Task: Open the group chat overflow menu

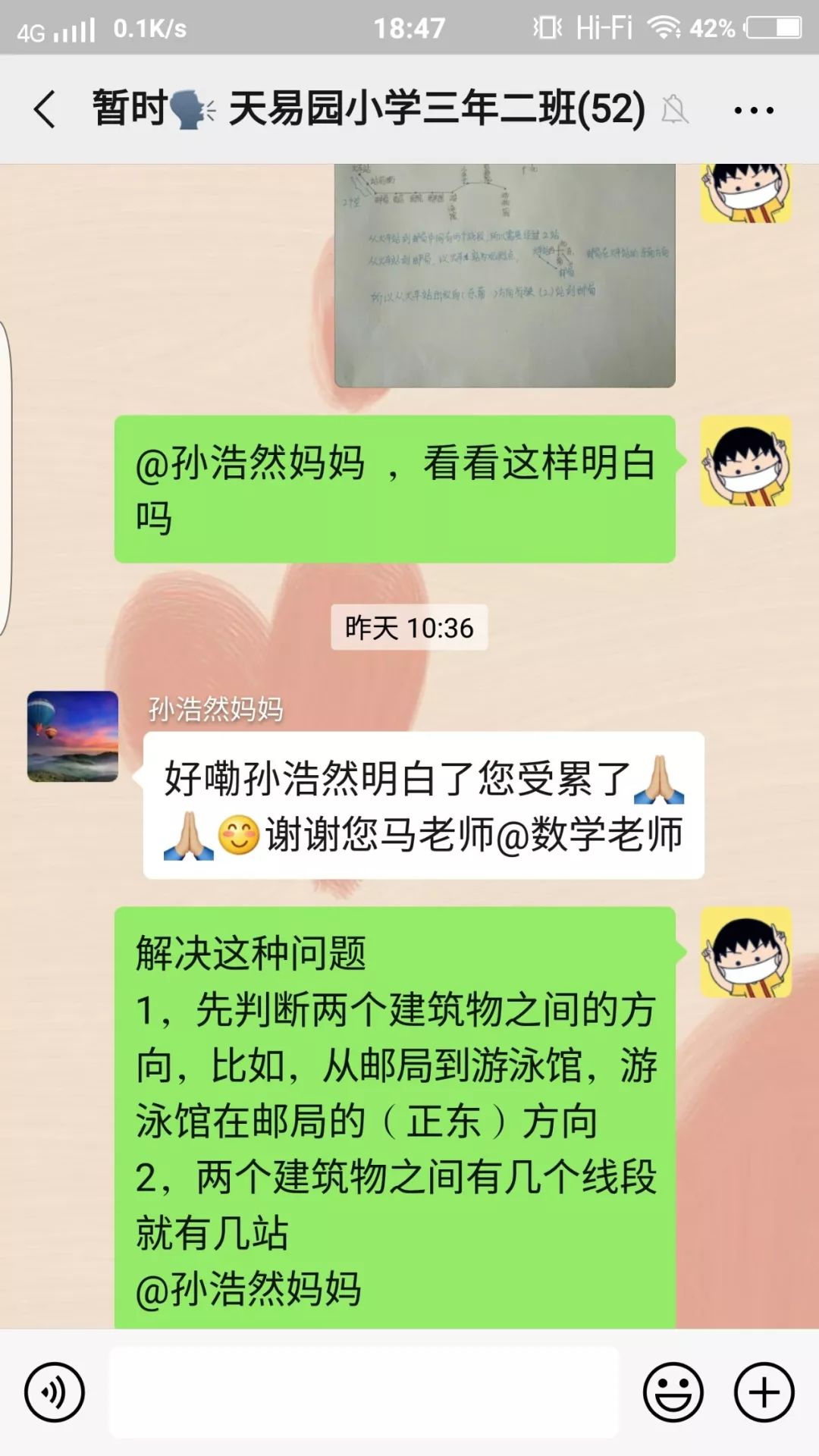Action: [x=754, y=111]
